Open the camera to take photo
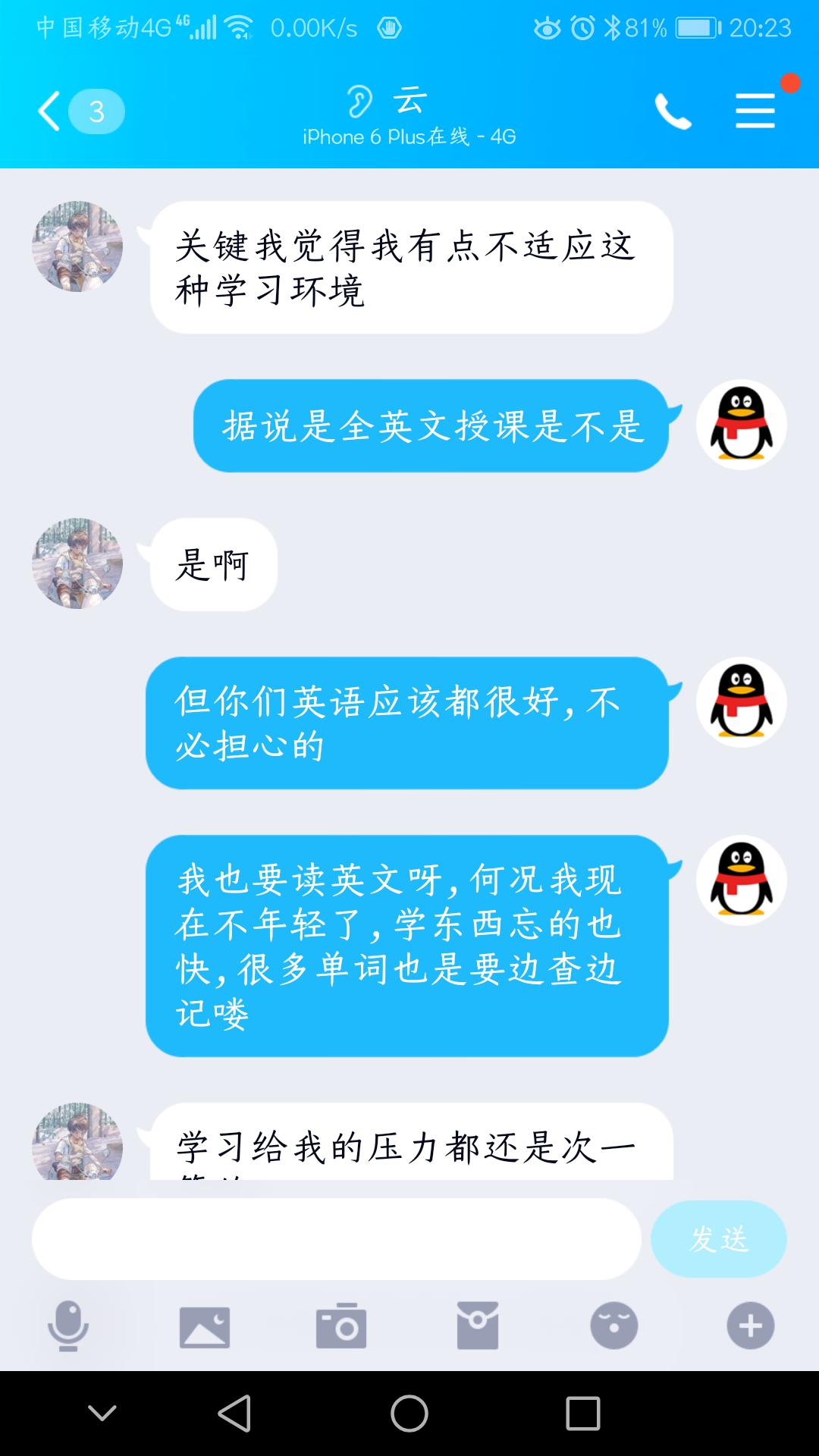Image resolution: width=819 pixels, height=1456 pixels. (x=341, y=1326)
